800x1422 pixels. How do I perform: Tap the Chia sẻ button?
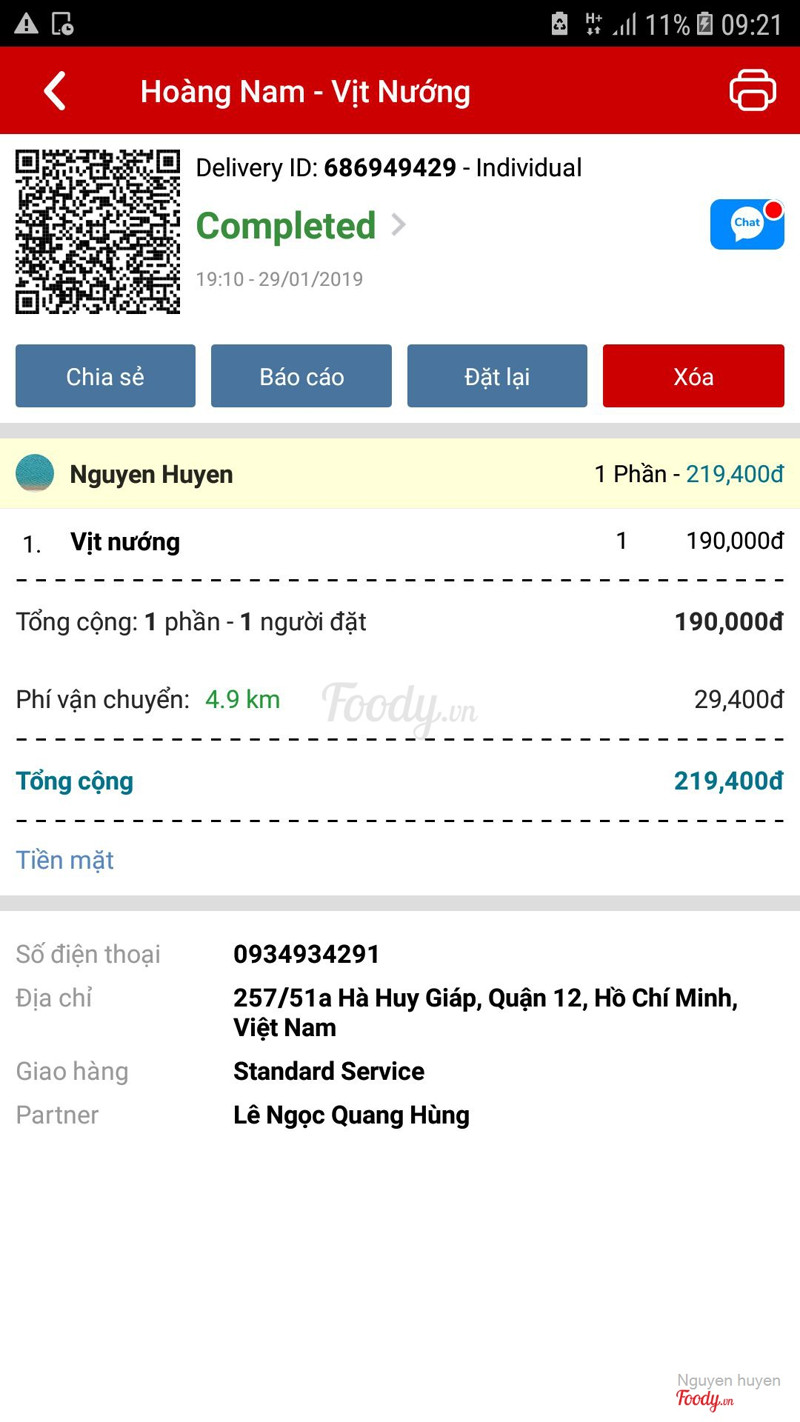coord(105,376)
